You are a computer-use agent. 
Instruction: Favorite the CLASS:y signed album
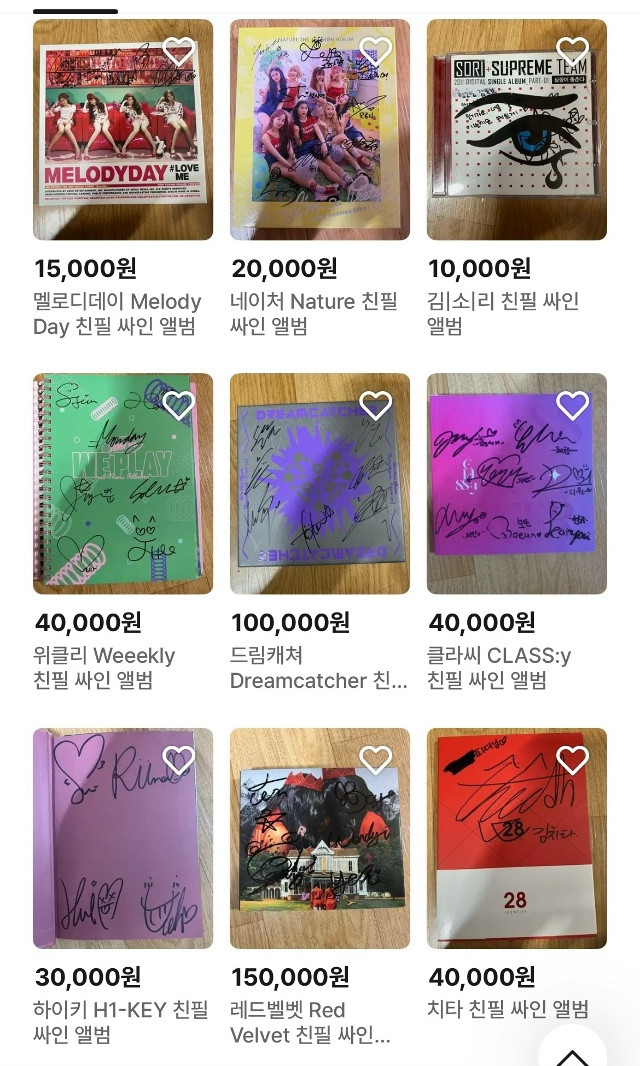[572, 405]
